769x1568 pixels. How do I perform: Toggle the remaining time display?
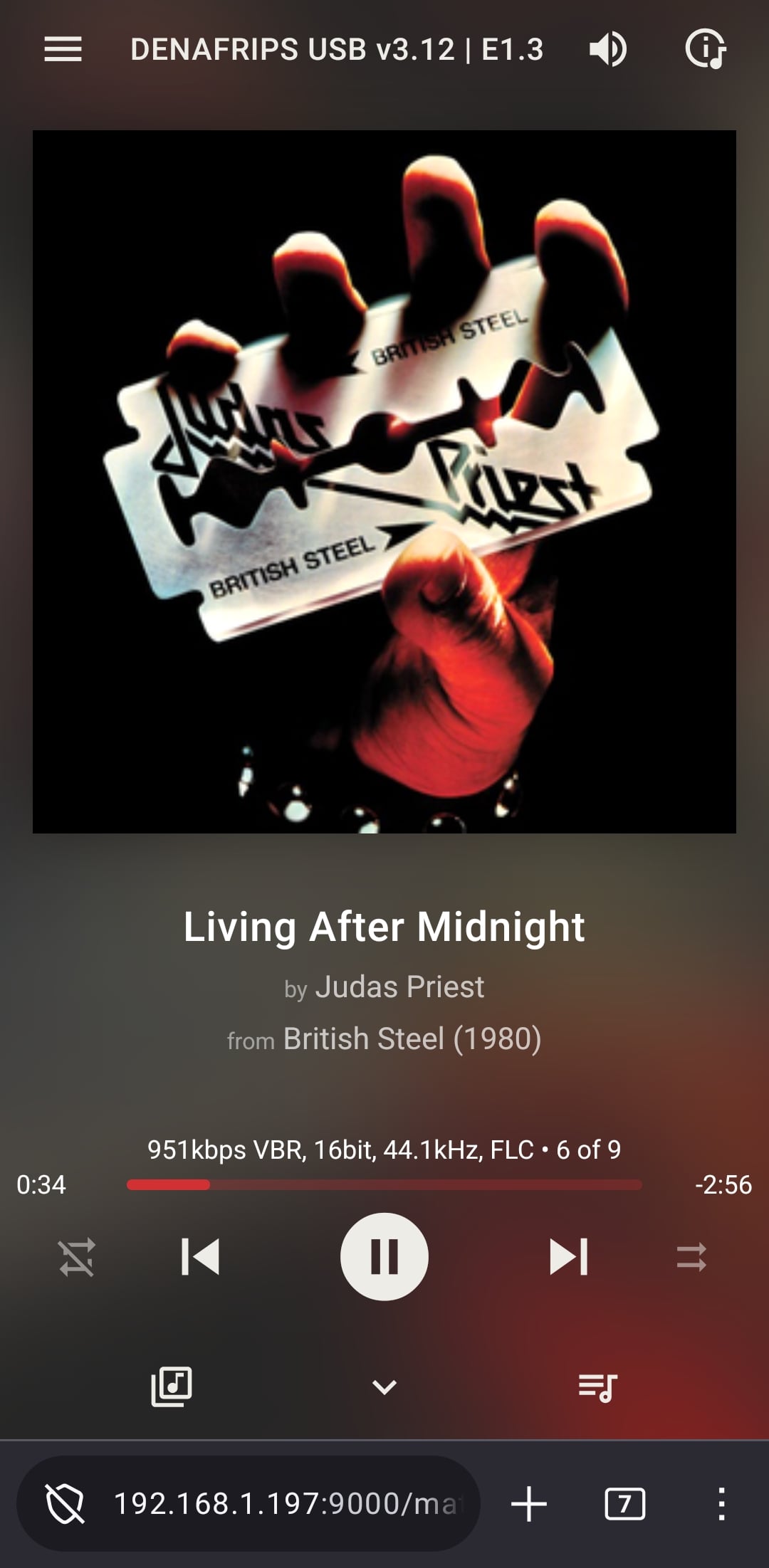723,1184
